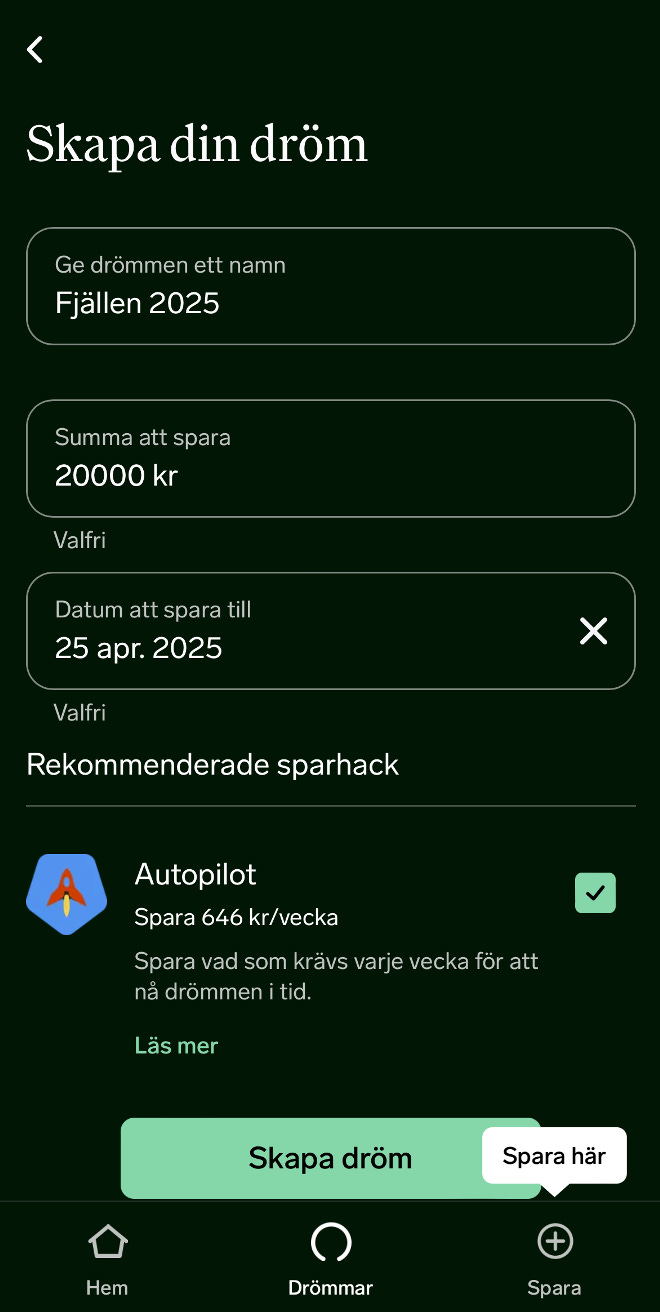Clear the selected date with the X
This screenshot has height=1312, width=660.
coord(594,631)
